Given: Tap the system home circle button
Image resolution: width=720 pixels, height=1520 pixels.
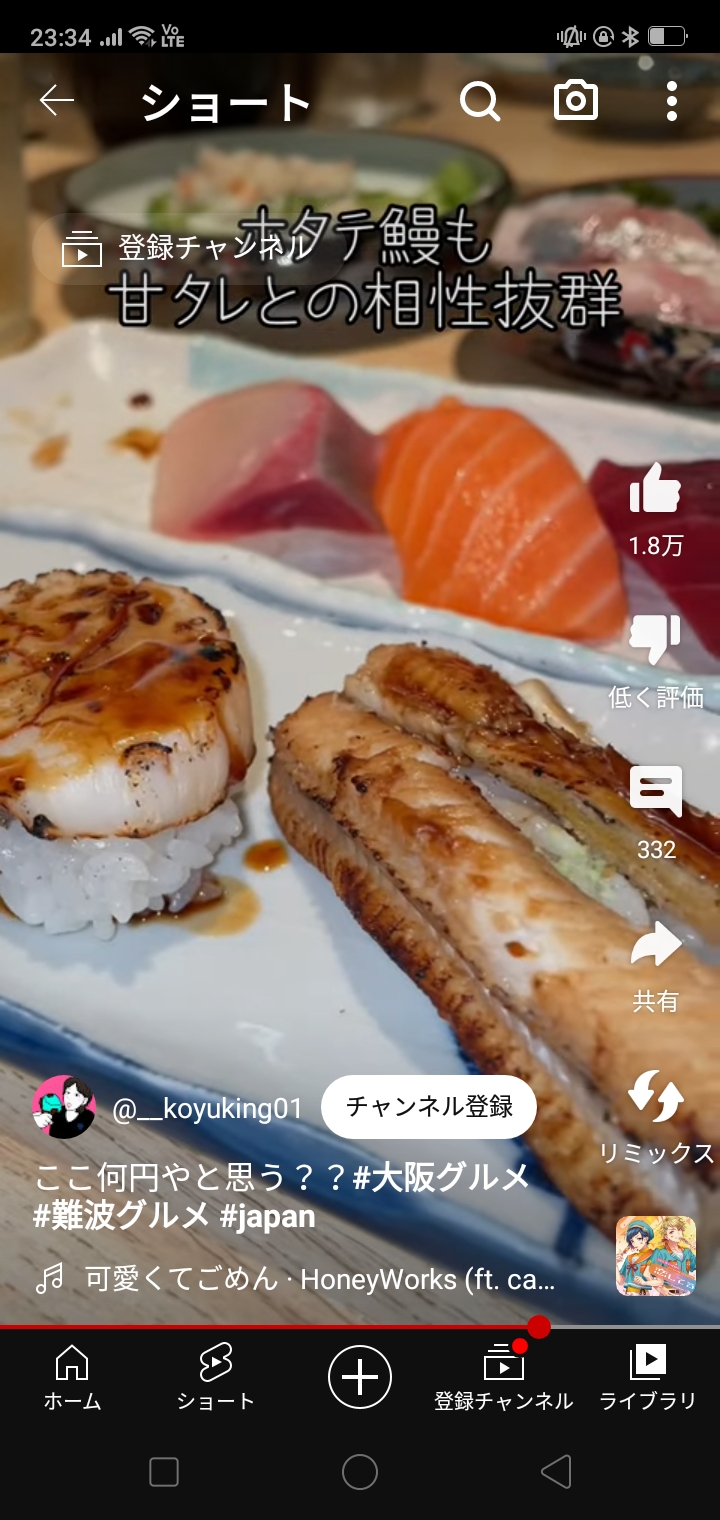Looking at the screenshot, I should pyautogui.click(x=360, y=1471).
